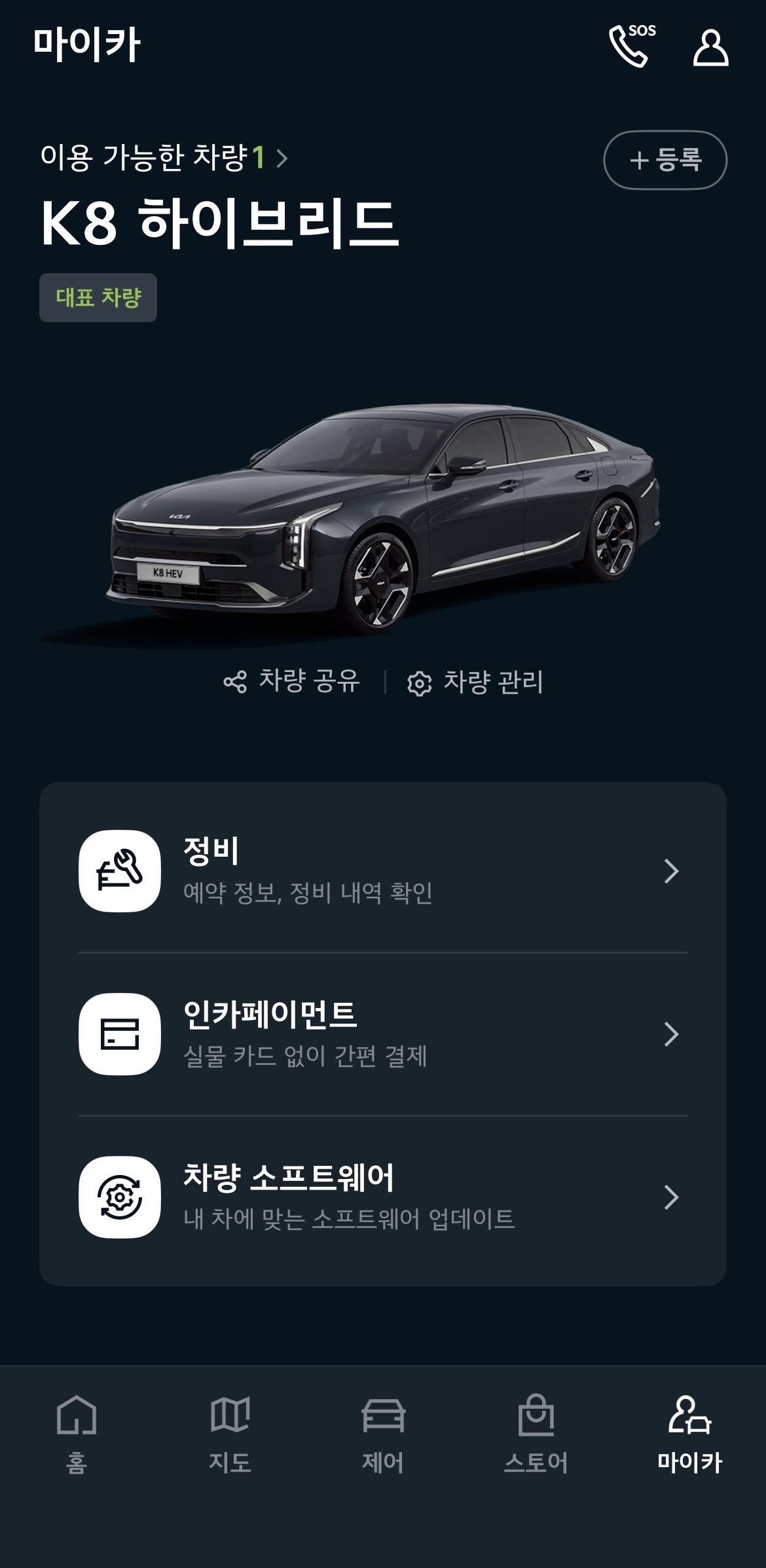
Task: Switch to the 홈 tab
Action: click(77, 1434)
